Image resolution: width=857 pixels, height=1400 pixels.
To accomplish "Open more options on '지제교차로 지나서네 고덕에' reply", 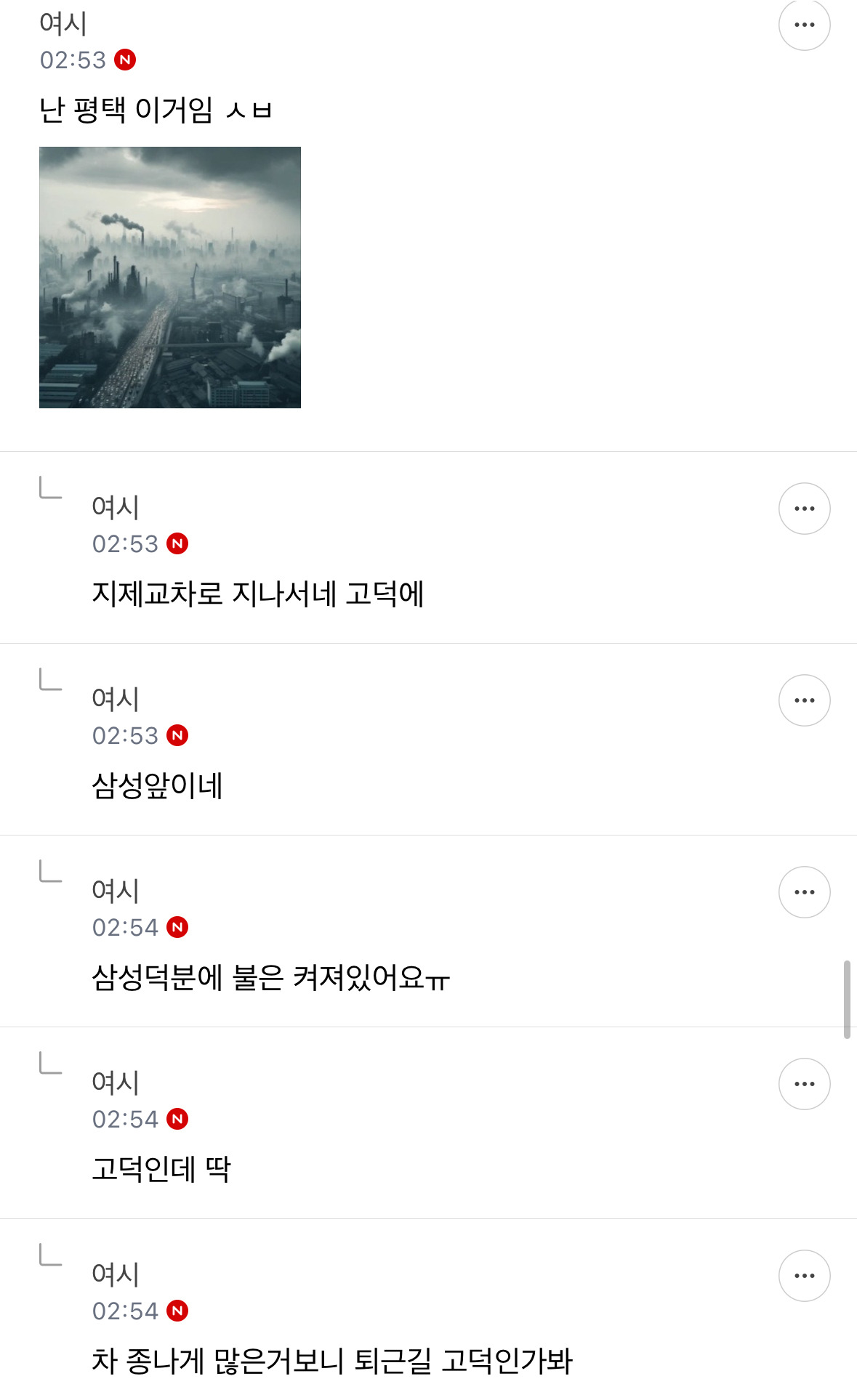I will point(804,509).
